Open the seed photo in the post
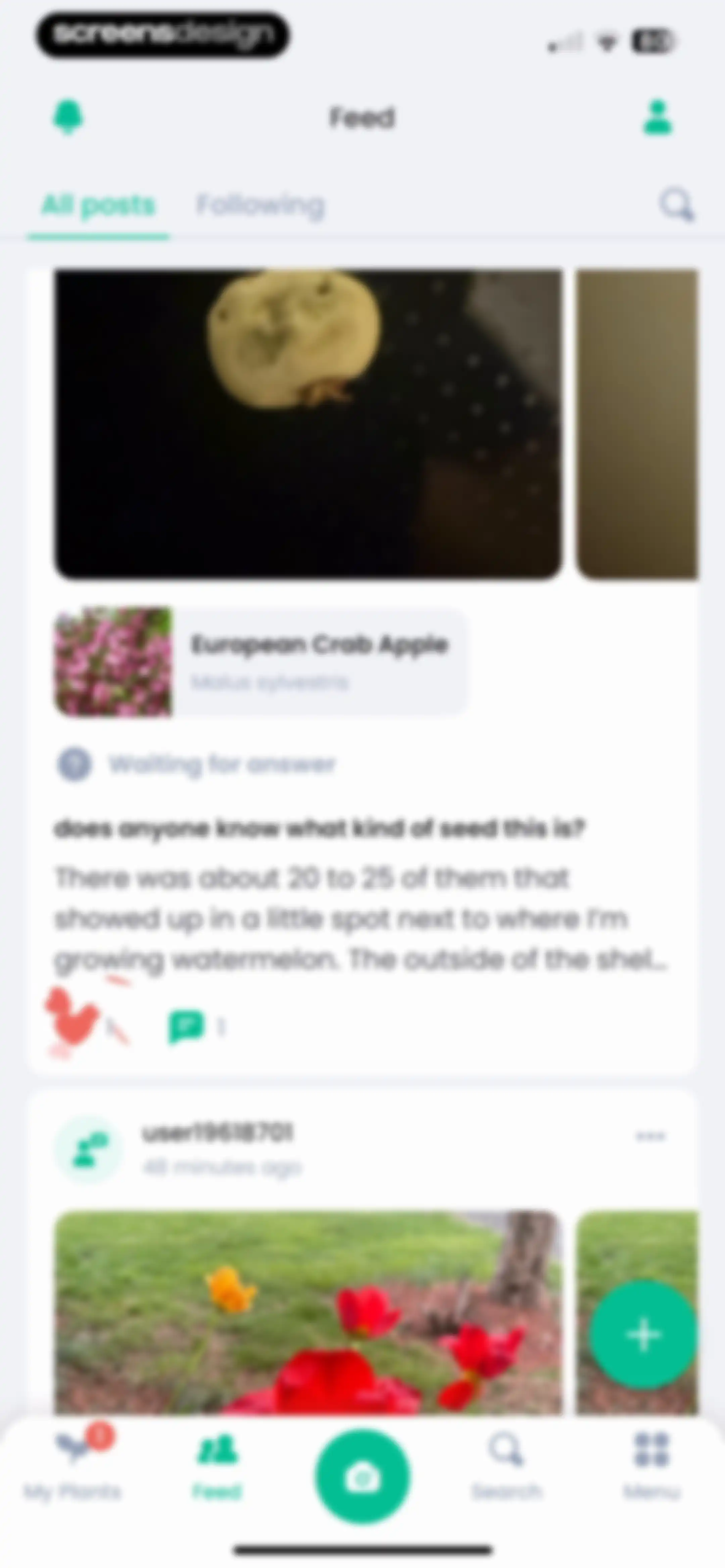The height and width of the screenshot is (1568, 725). coord(308,424)
